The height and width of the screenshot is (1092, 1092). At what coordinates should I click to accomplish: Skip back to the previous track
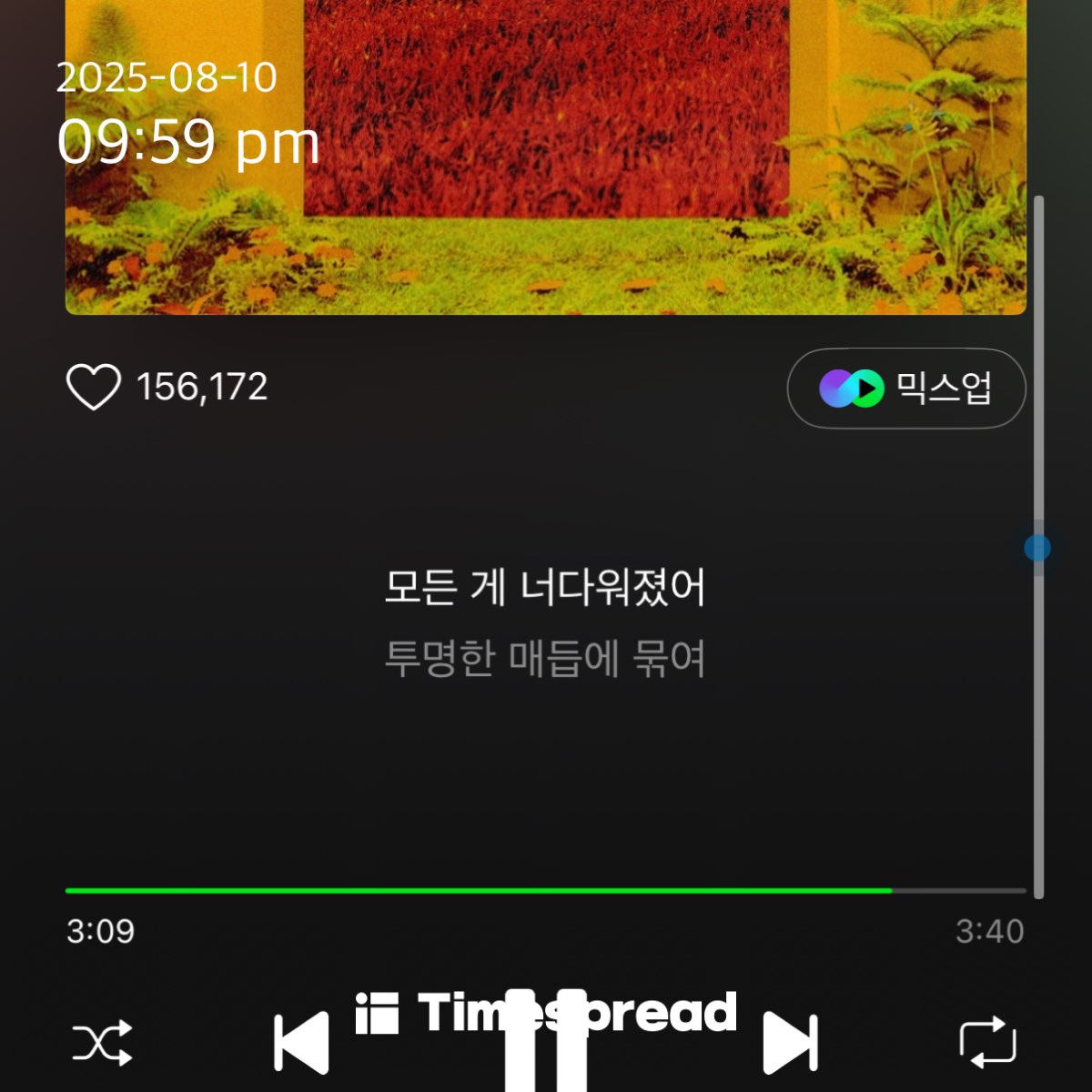pos(301,1043)
